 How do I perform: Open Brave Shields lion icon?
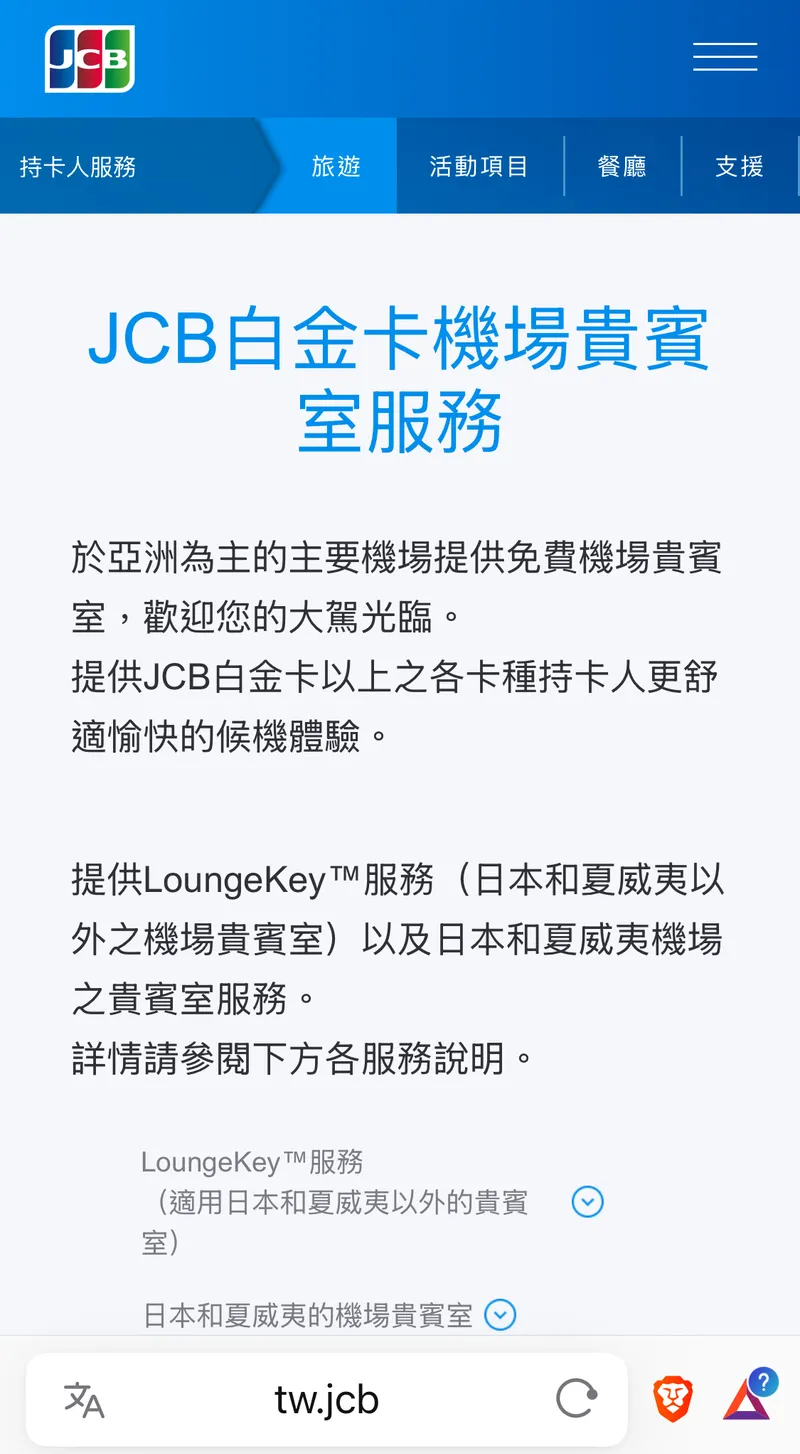pyautogui.click(x=674, y=1399)
